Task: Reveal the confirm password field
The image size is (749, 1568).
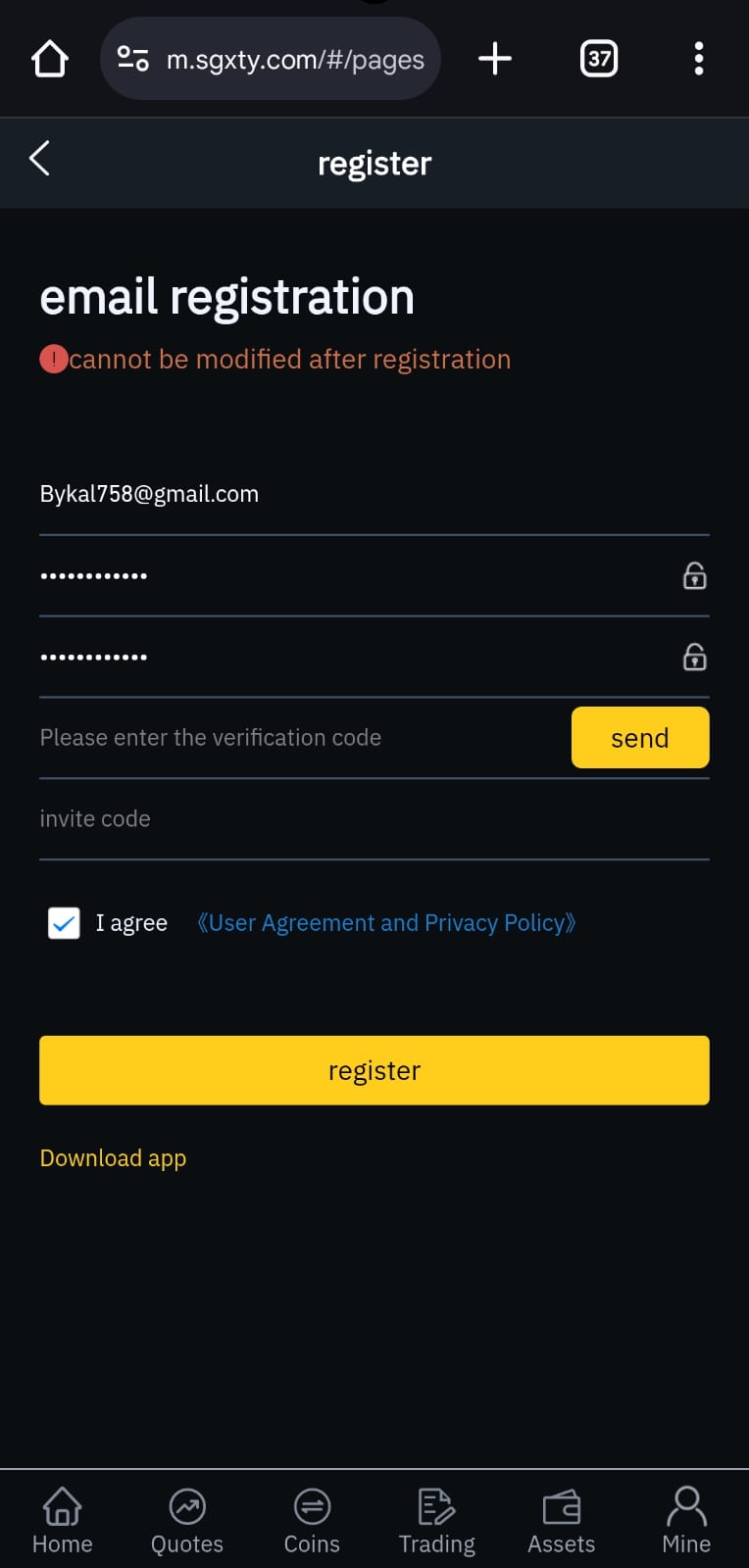Action: [694, 657]
